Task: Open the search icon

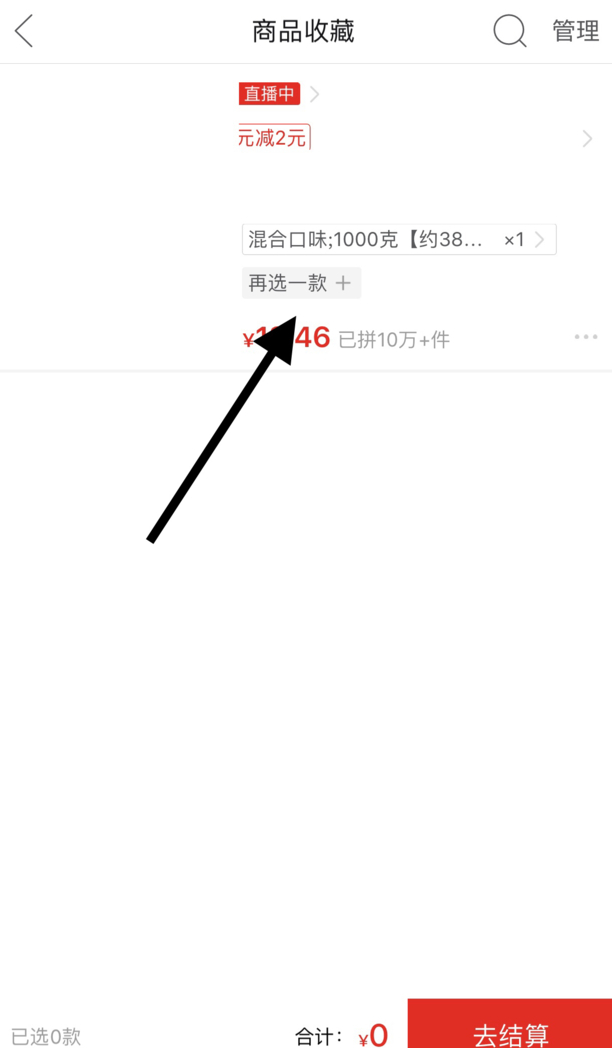Action: tap(509, 31)
